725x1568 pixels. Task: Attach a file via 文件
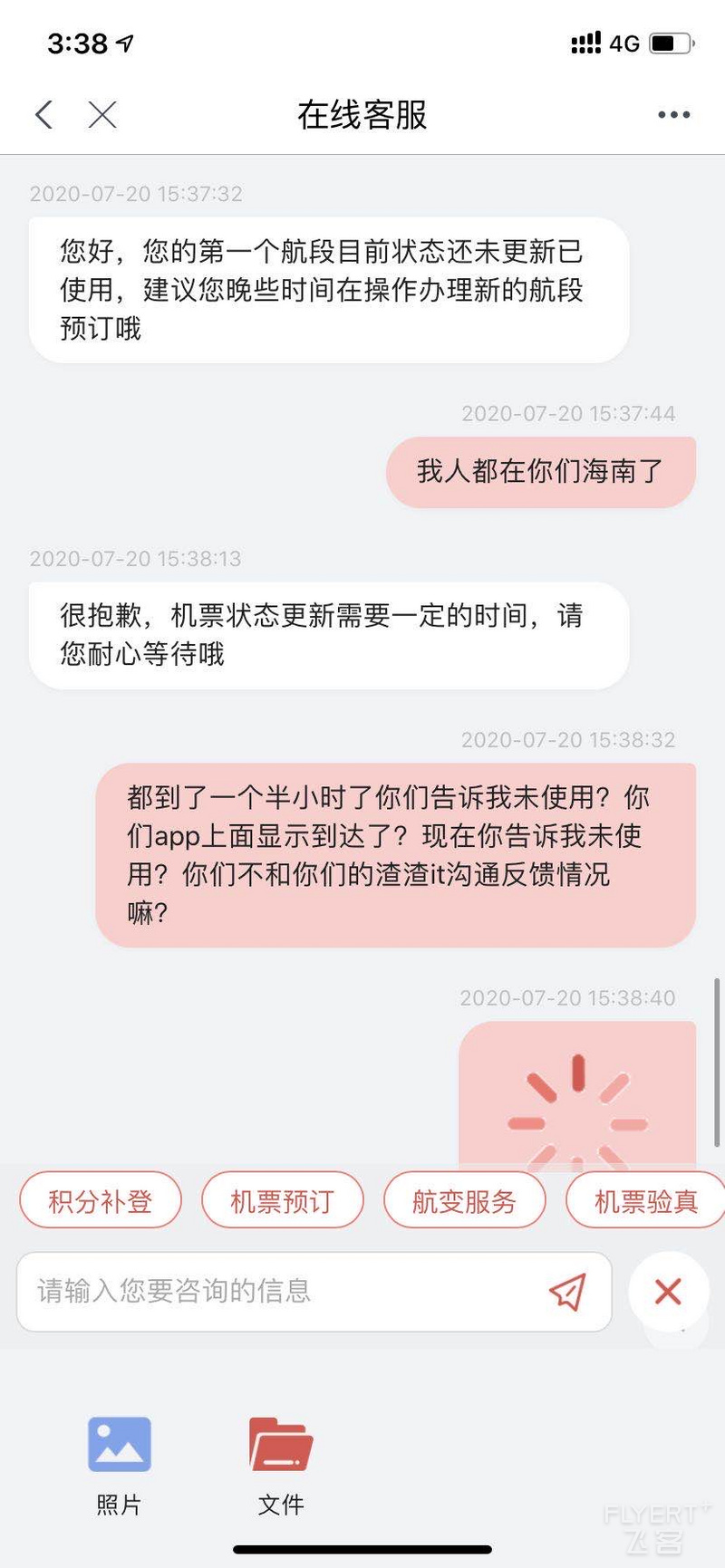click(281, 1465)
